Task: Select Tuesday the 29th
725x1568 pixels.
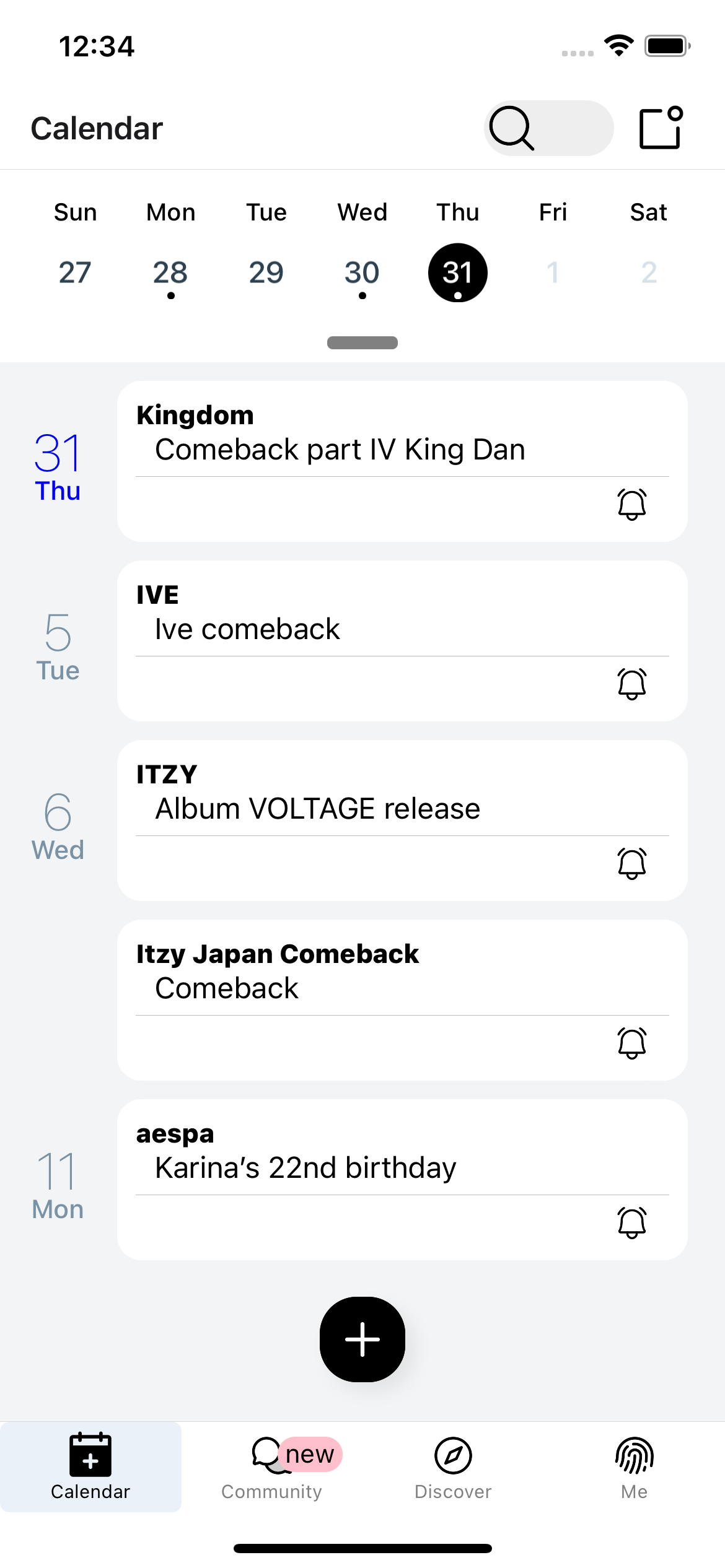Action: pyautogui.click(x=266, y=272)
